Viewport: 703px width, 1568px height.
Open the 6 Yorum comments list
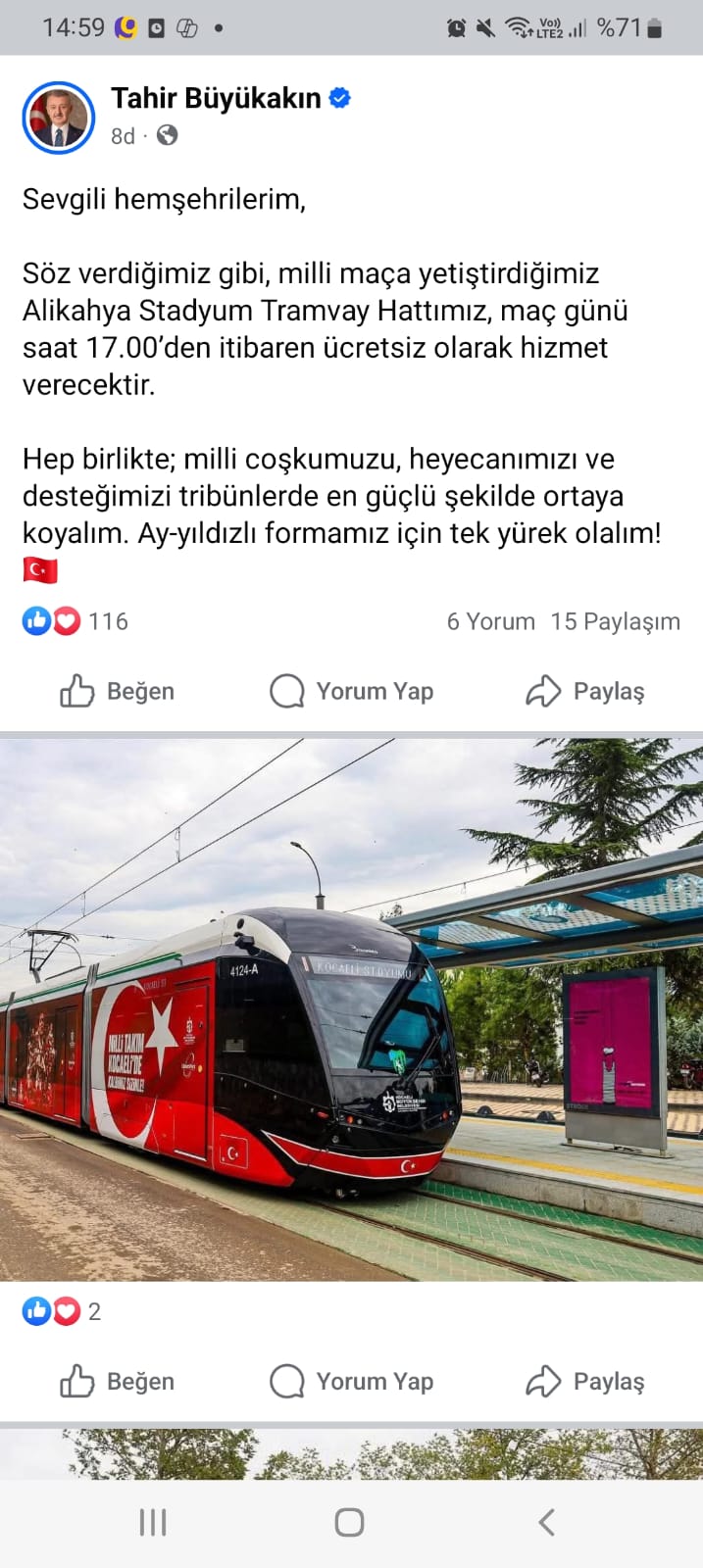490,621
